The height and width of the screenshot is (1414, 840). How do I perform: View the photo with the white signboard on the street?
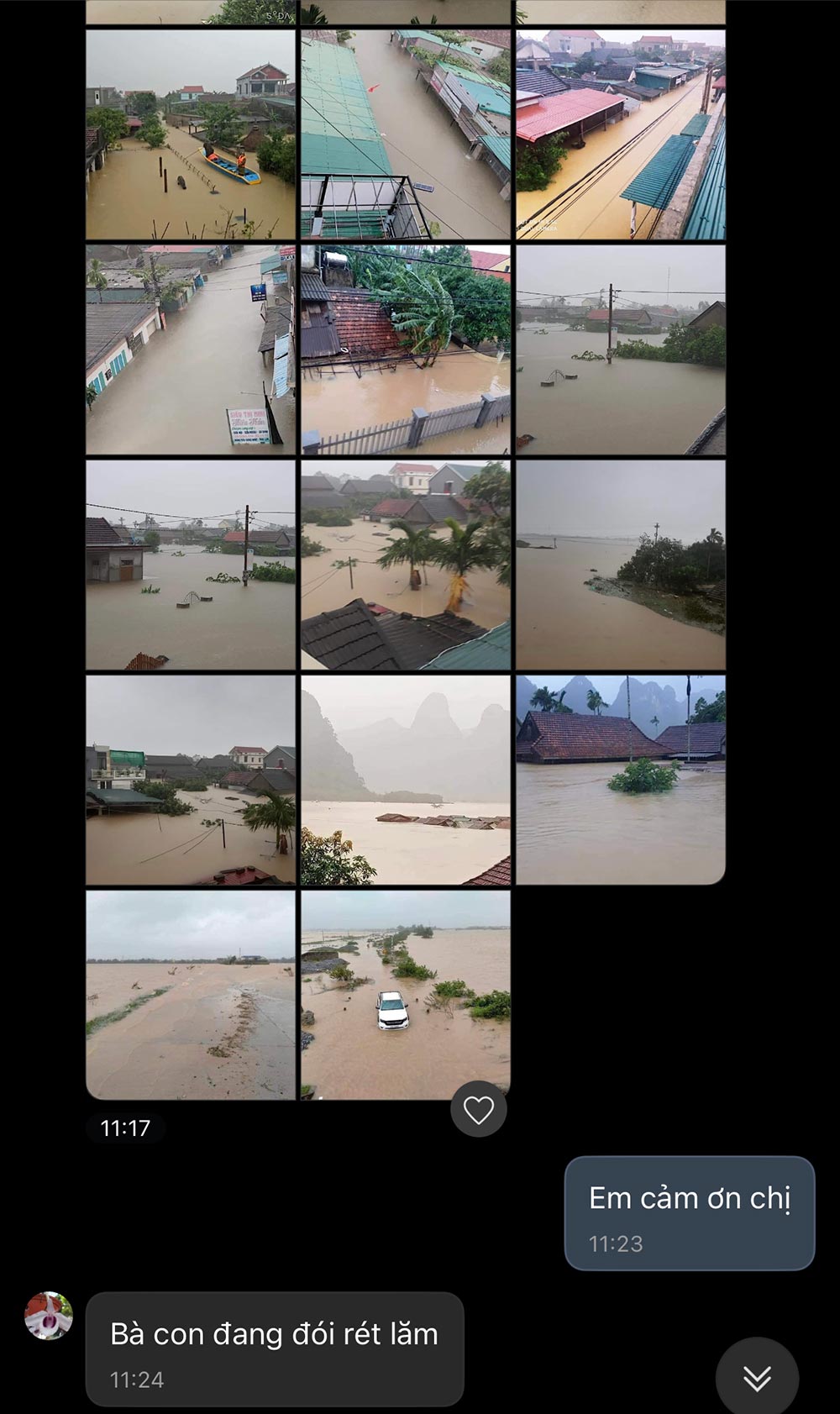point(191,350)
